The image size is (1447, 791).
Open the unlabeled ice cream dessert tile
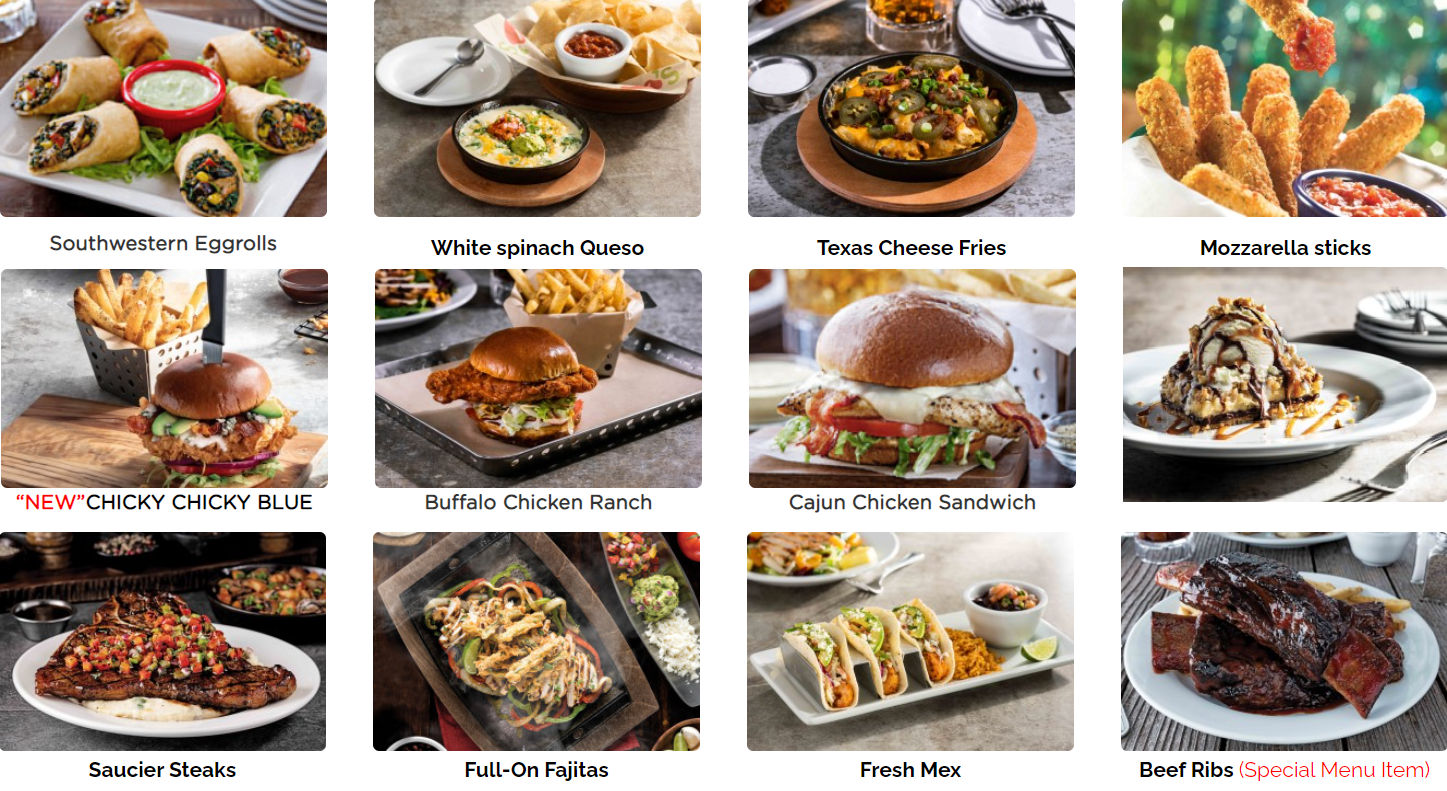pos(1284,384)
